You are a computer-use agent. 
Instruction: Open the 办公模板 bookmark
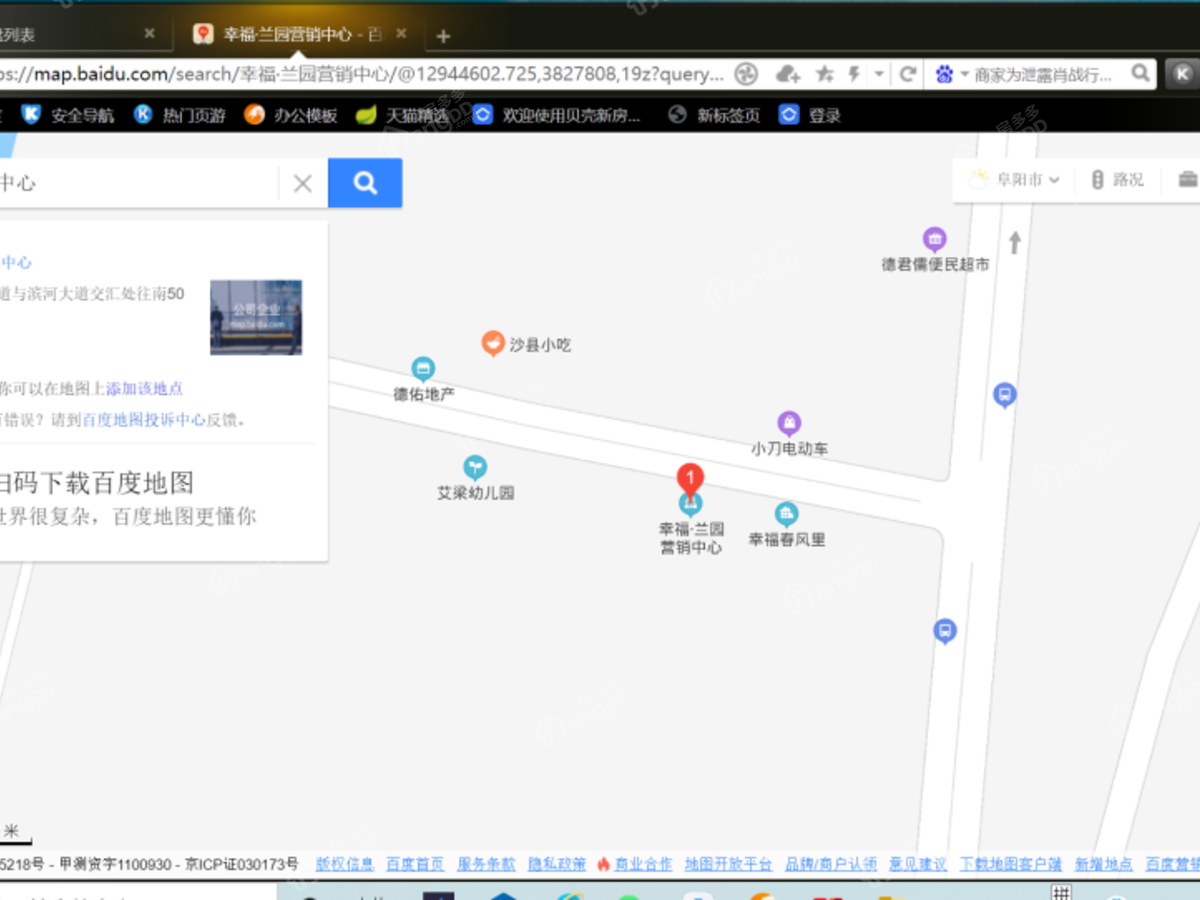pos(292,115)
